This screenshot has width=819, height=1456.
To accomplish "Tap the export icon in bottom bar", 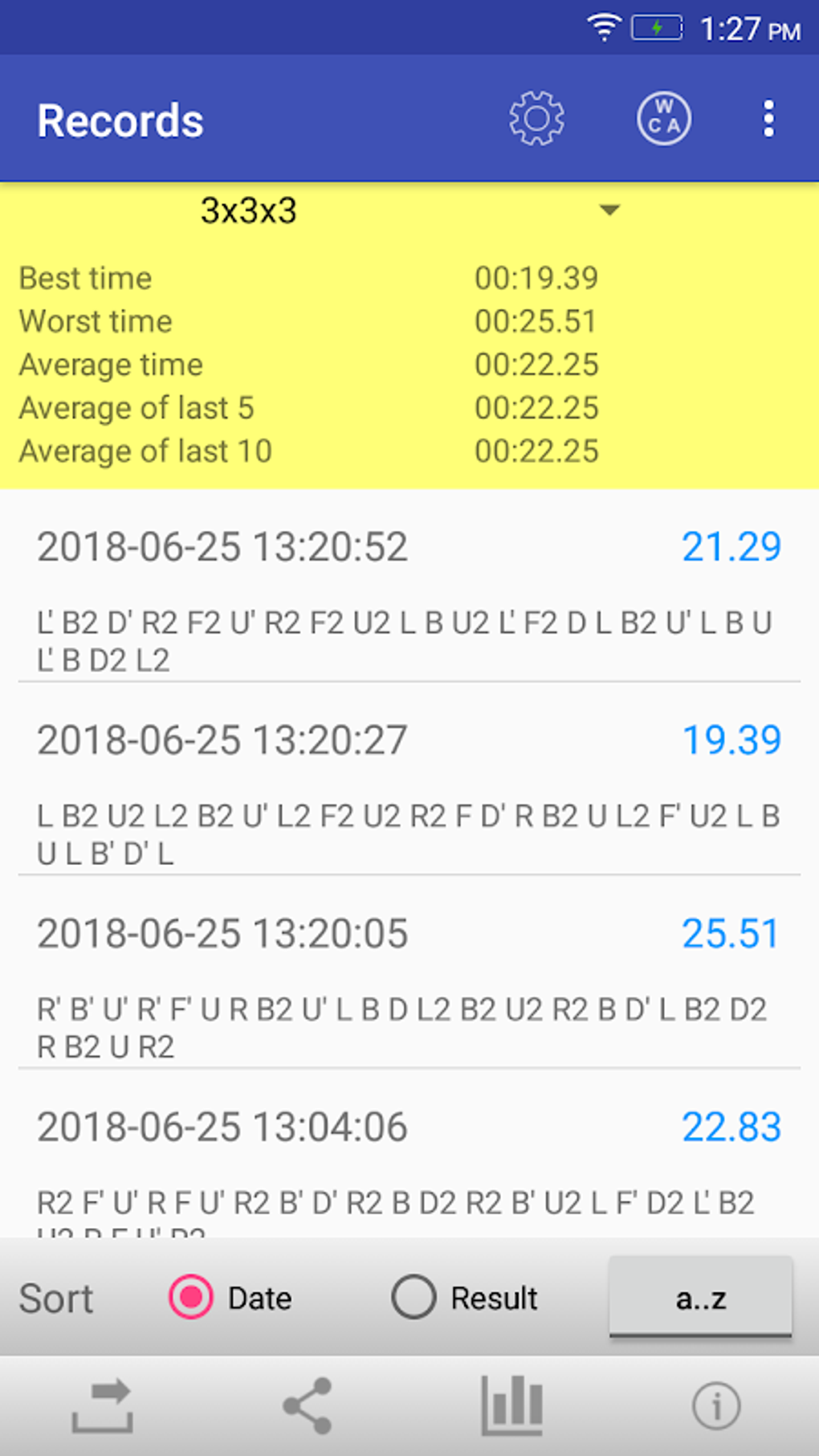I will 102,1406.
